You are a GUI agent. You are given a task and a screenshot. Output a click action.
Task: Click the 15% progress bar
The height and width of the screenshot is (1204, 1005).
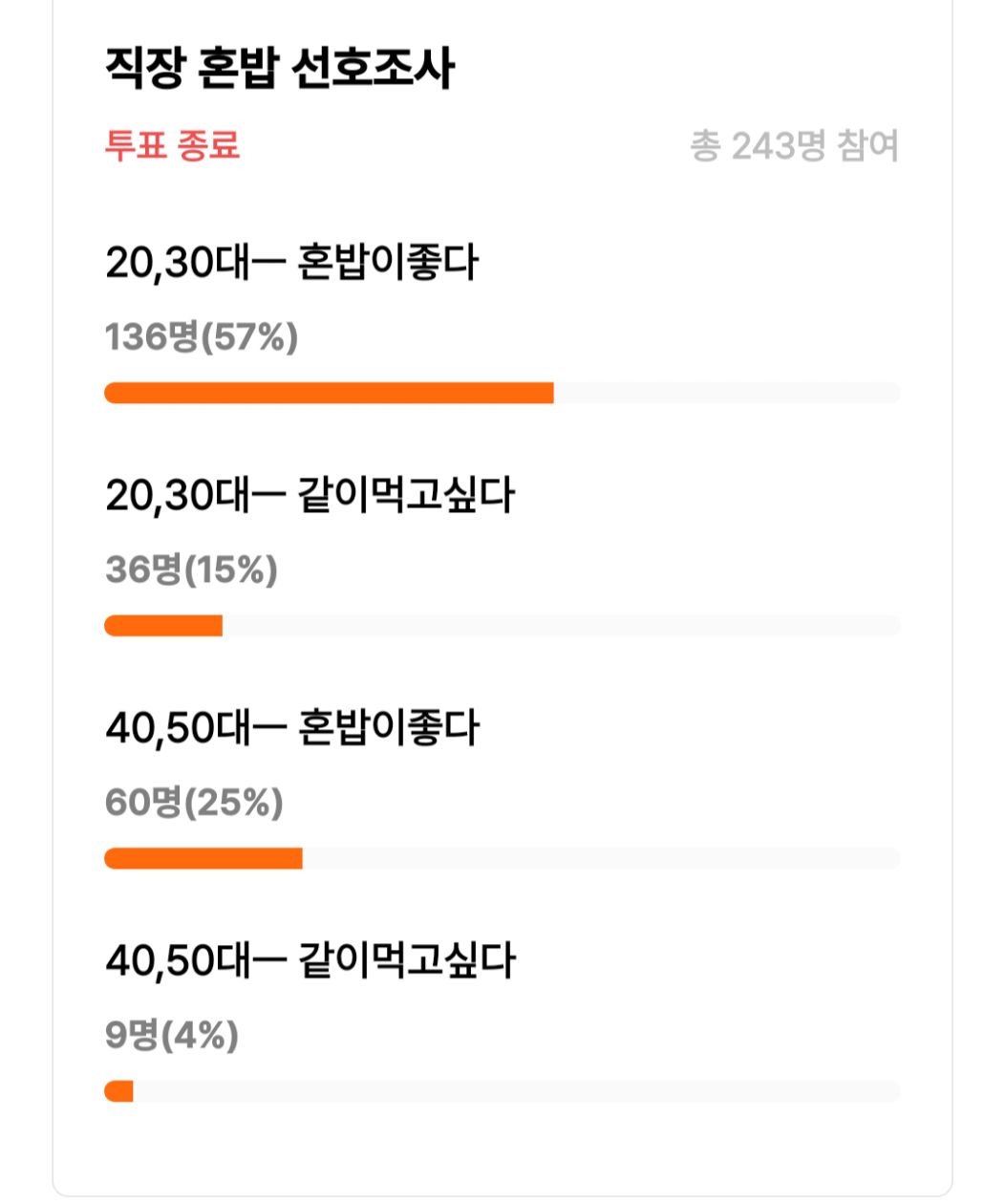[164, 623]
